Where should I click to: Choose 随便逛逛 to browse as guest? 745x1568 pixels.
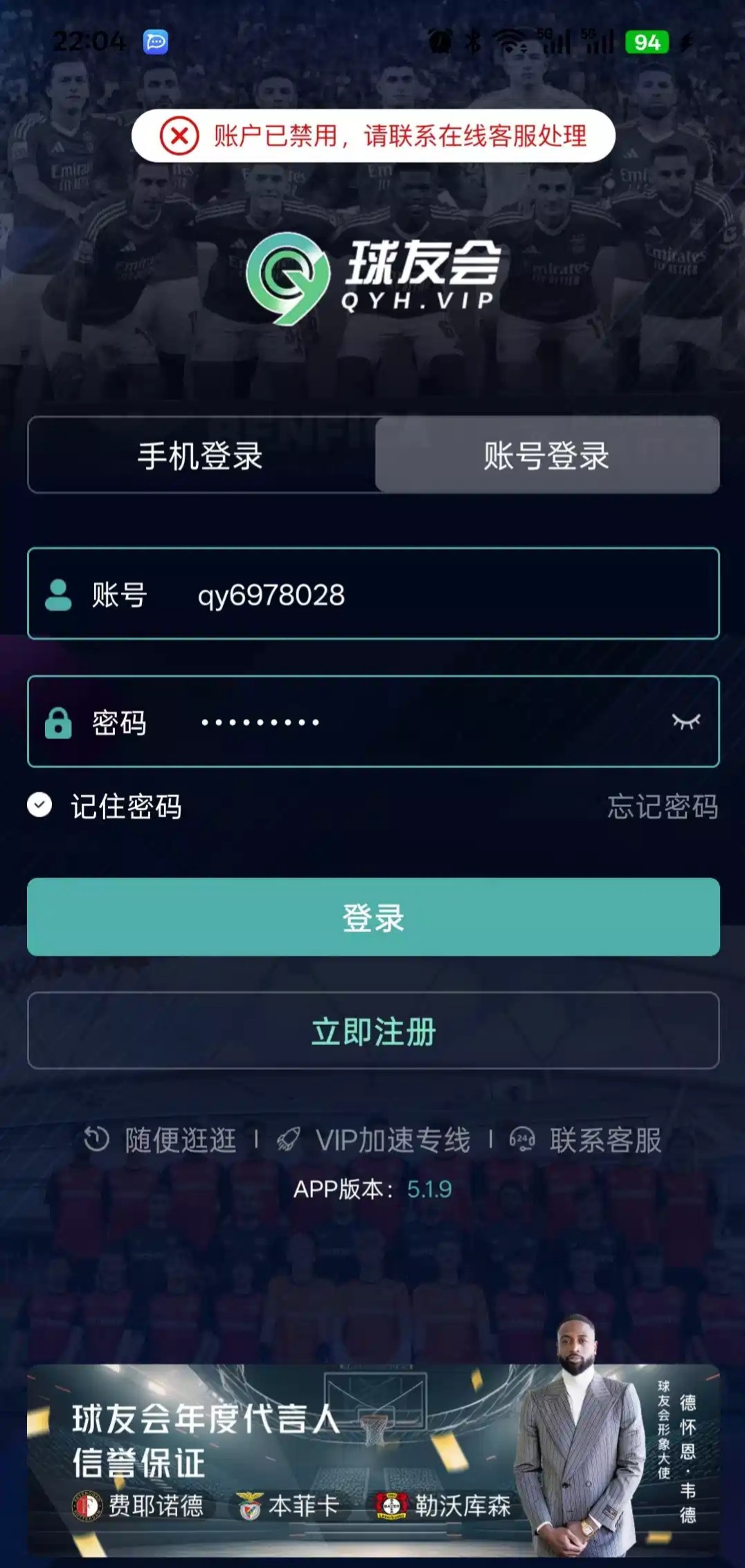point(161,1140)
